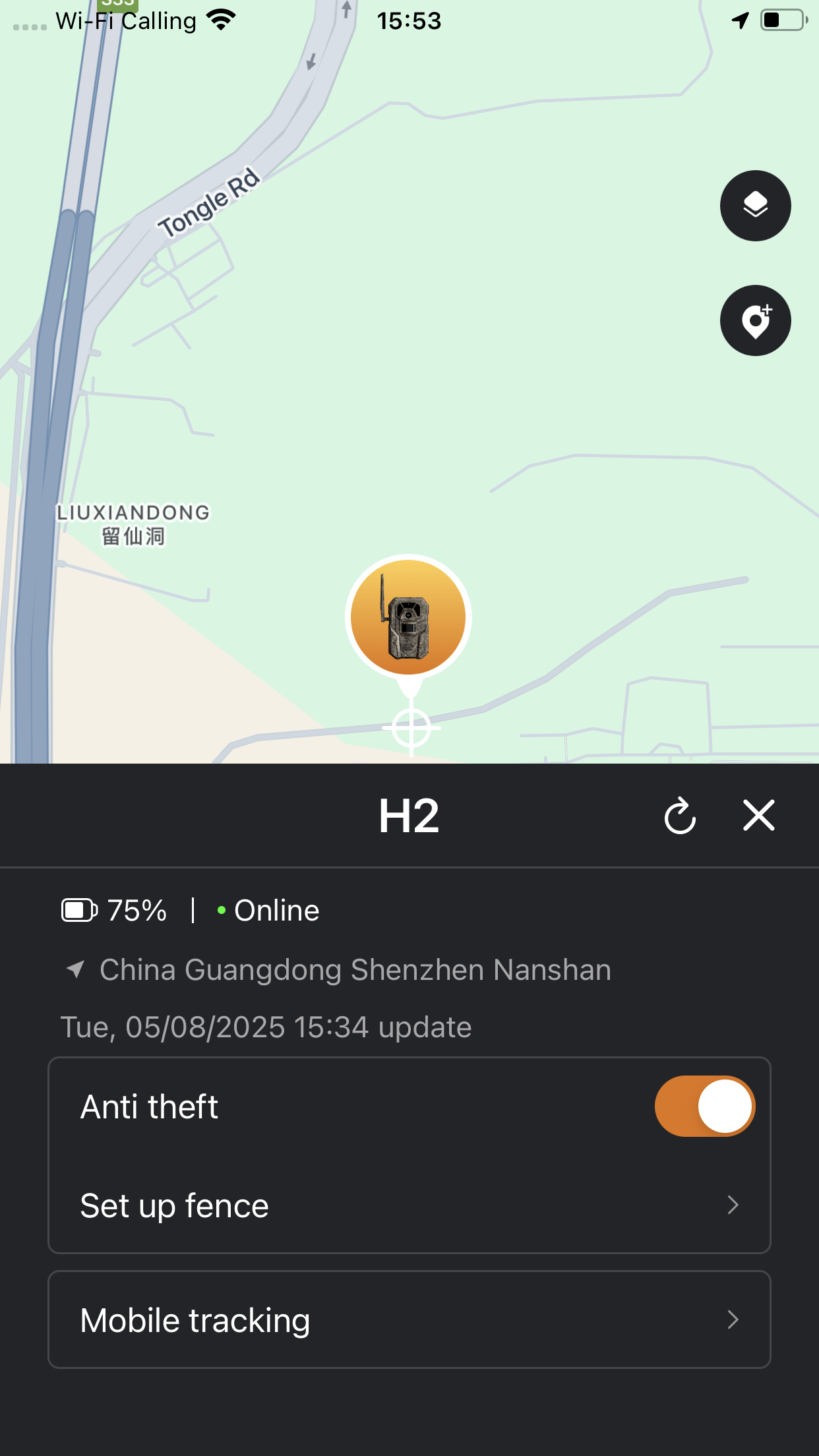The width and height of the screenshot is (819, 1456).
Task: Tap the add location pin button
Action: (755, 320)
